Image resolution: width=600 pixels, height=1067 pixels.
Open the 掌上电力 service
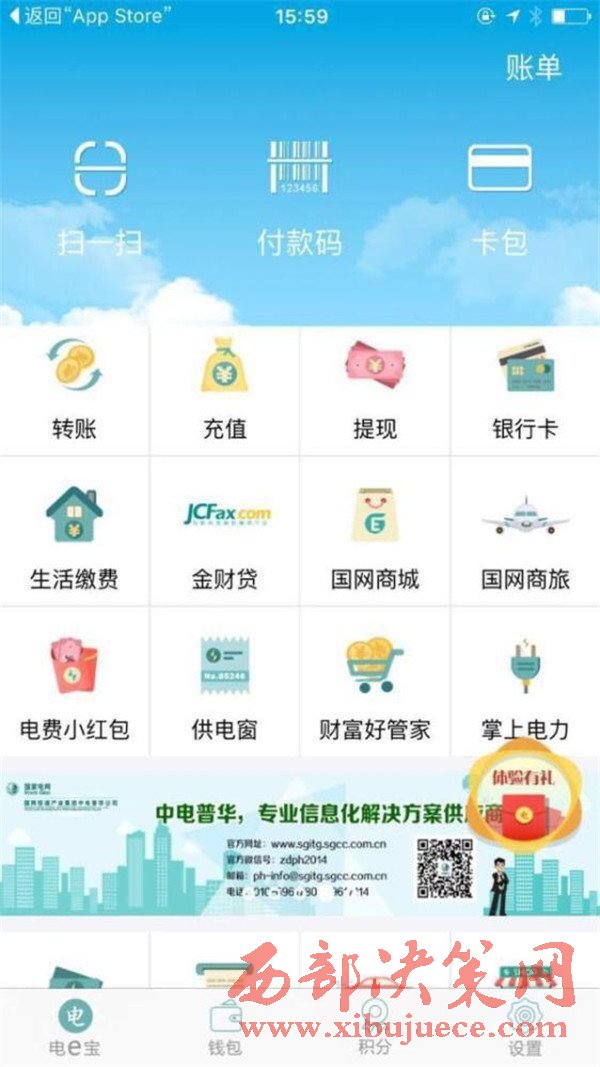tap(525, 689)
